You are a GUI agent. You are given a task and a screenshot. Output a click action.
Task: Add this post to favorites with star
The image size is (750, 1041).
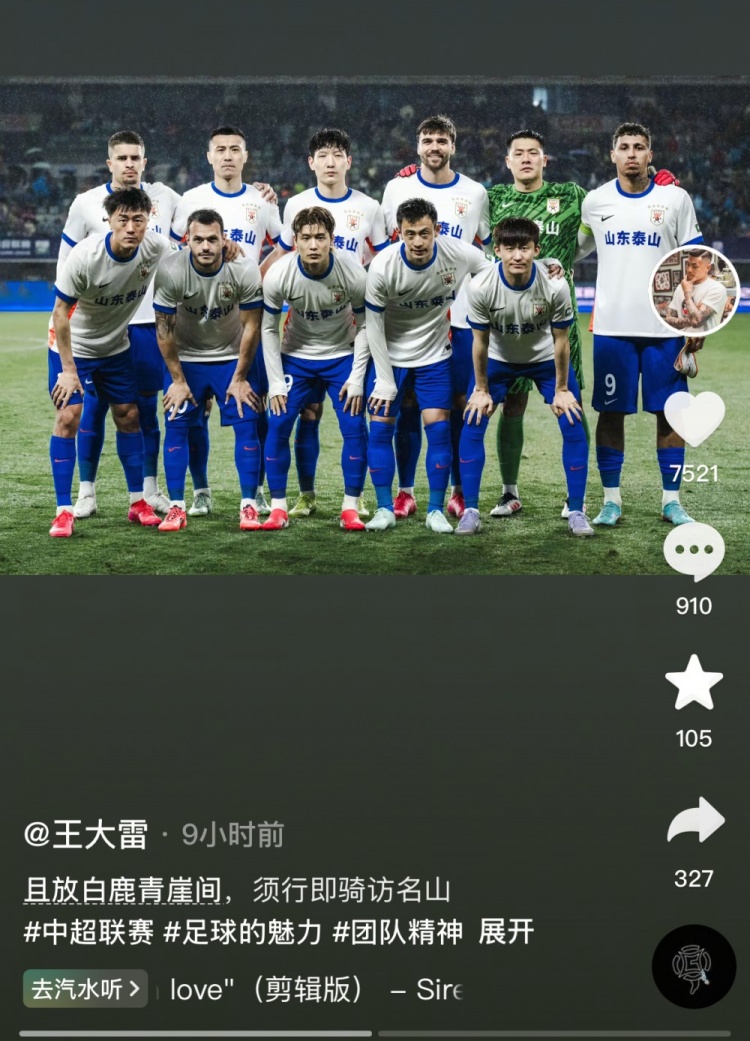(694, 684)
